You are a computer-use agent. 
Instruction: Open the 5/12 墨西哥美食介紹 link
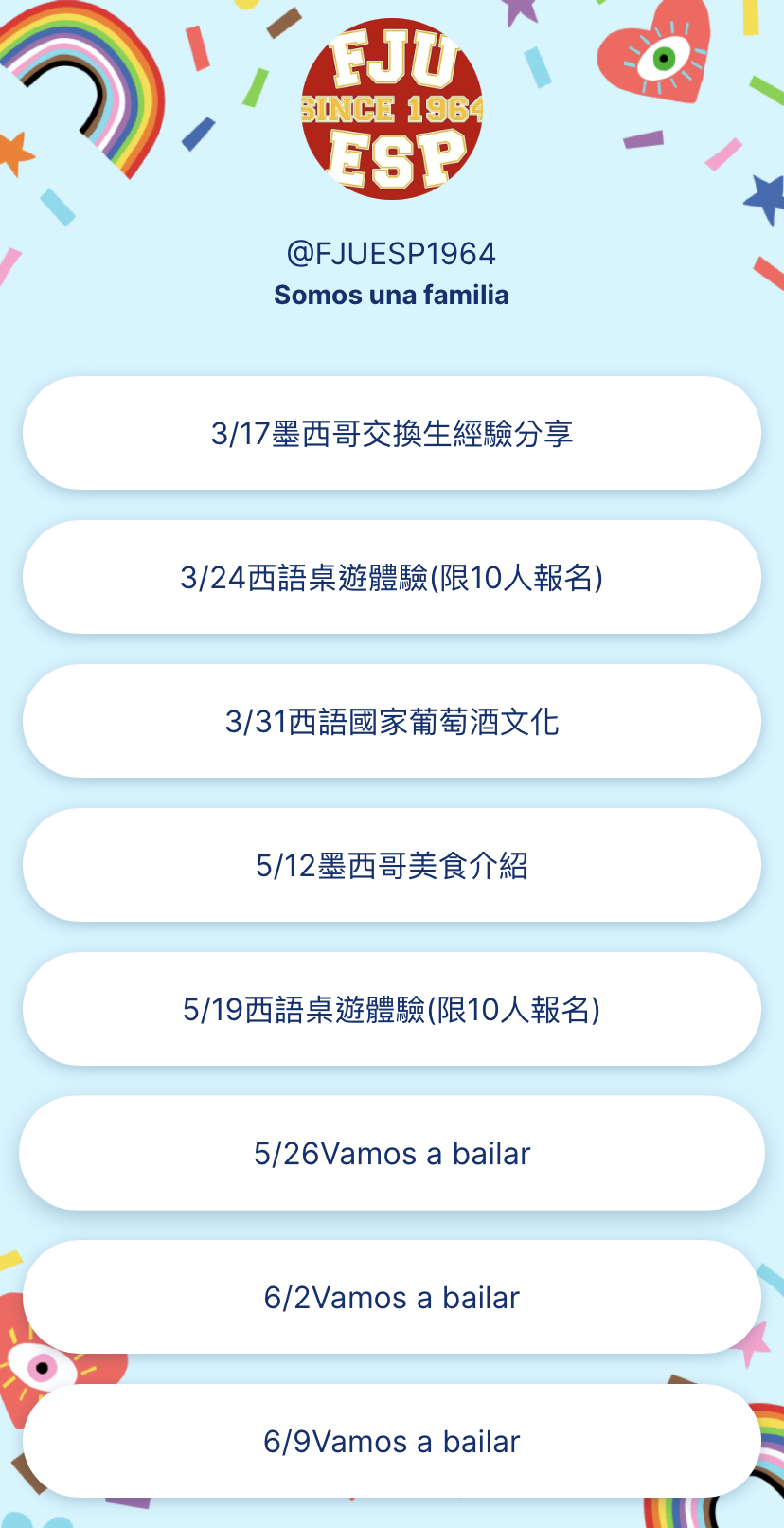coord(392,865)
